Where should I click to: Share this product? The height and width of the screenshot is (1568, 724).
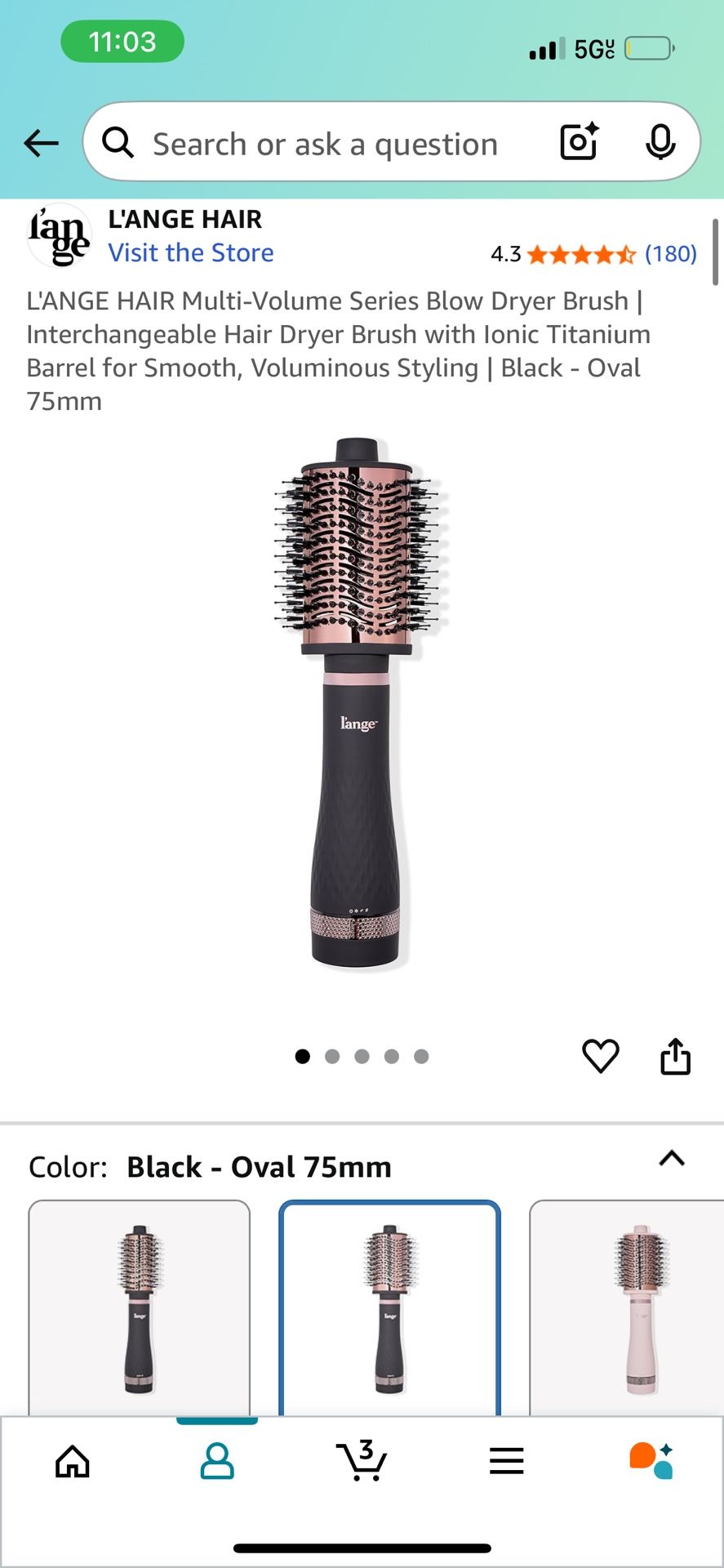[x=675, y=1056]
